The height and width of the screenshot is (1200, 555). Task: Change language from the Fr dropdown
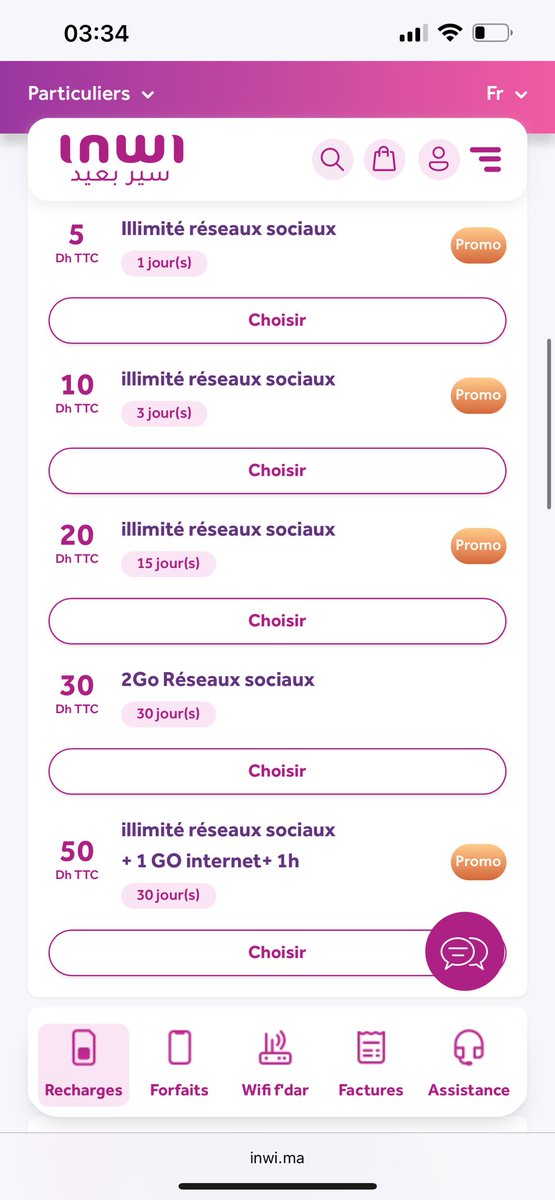506,94
